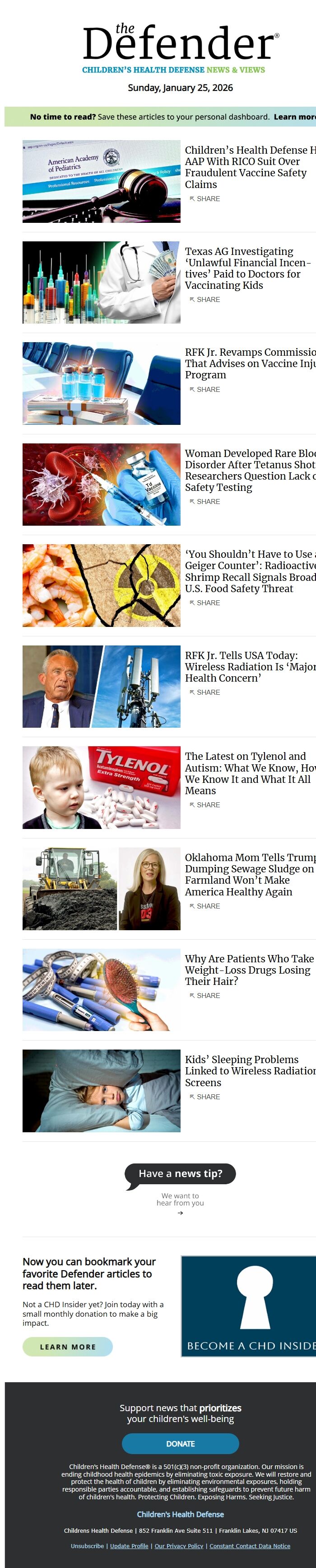Submit a news tip
This screenshot has height=1568, width=316.
tap(180, 1173)
